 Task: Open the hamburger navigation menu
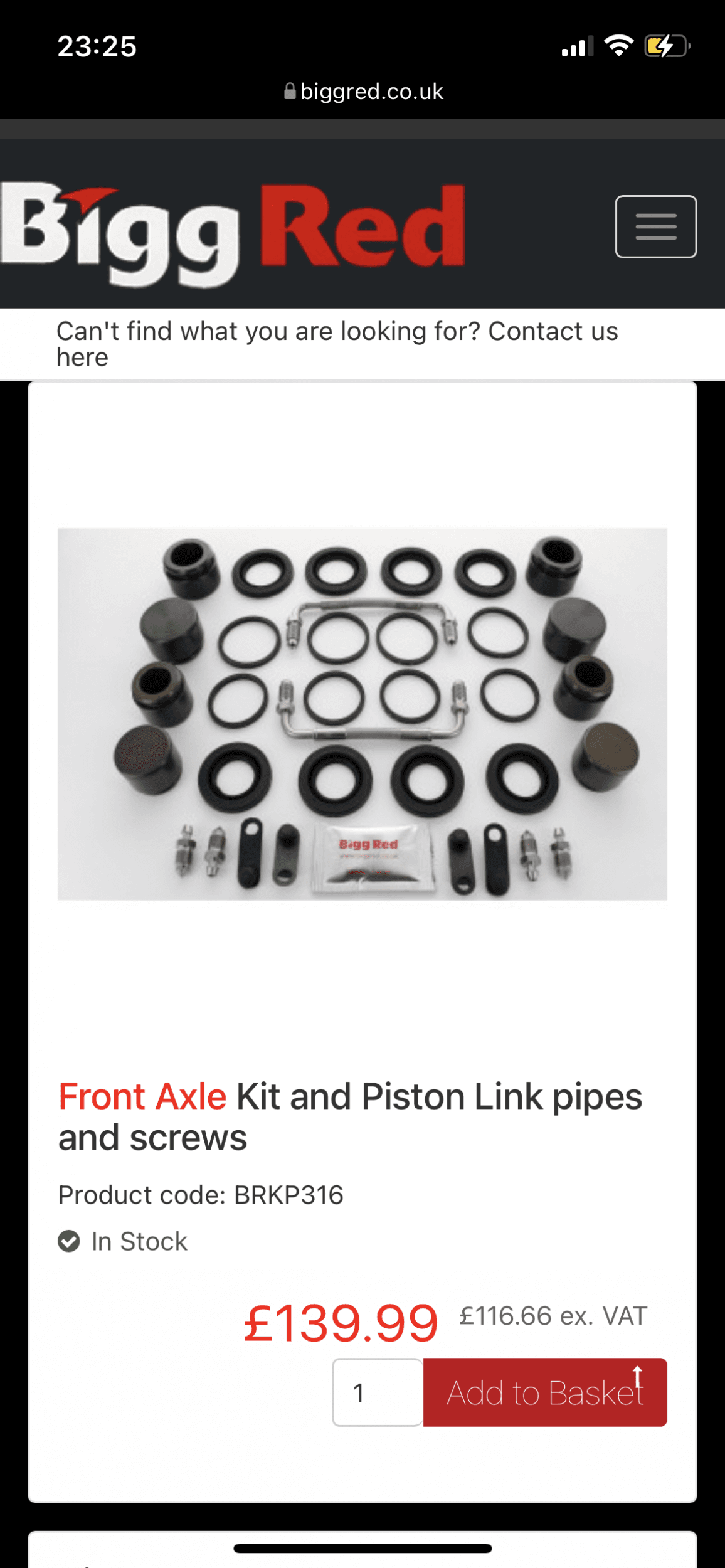point(655,226)
